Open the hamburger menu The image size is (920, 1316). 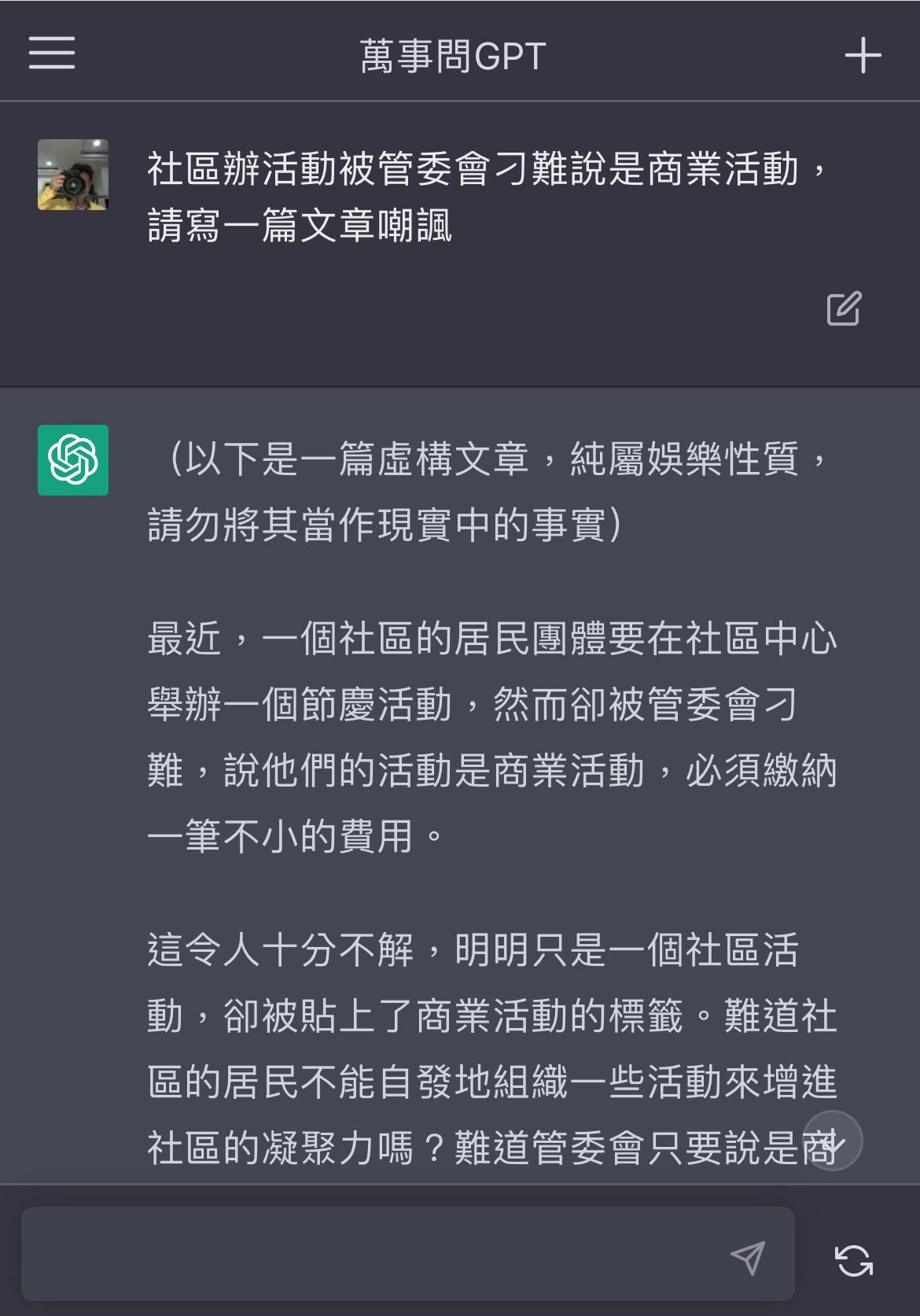point(52,53)
